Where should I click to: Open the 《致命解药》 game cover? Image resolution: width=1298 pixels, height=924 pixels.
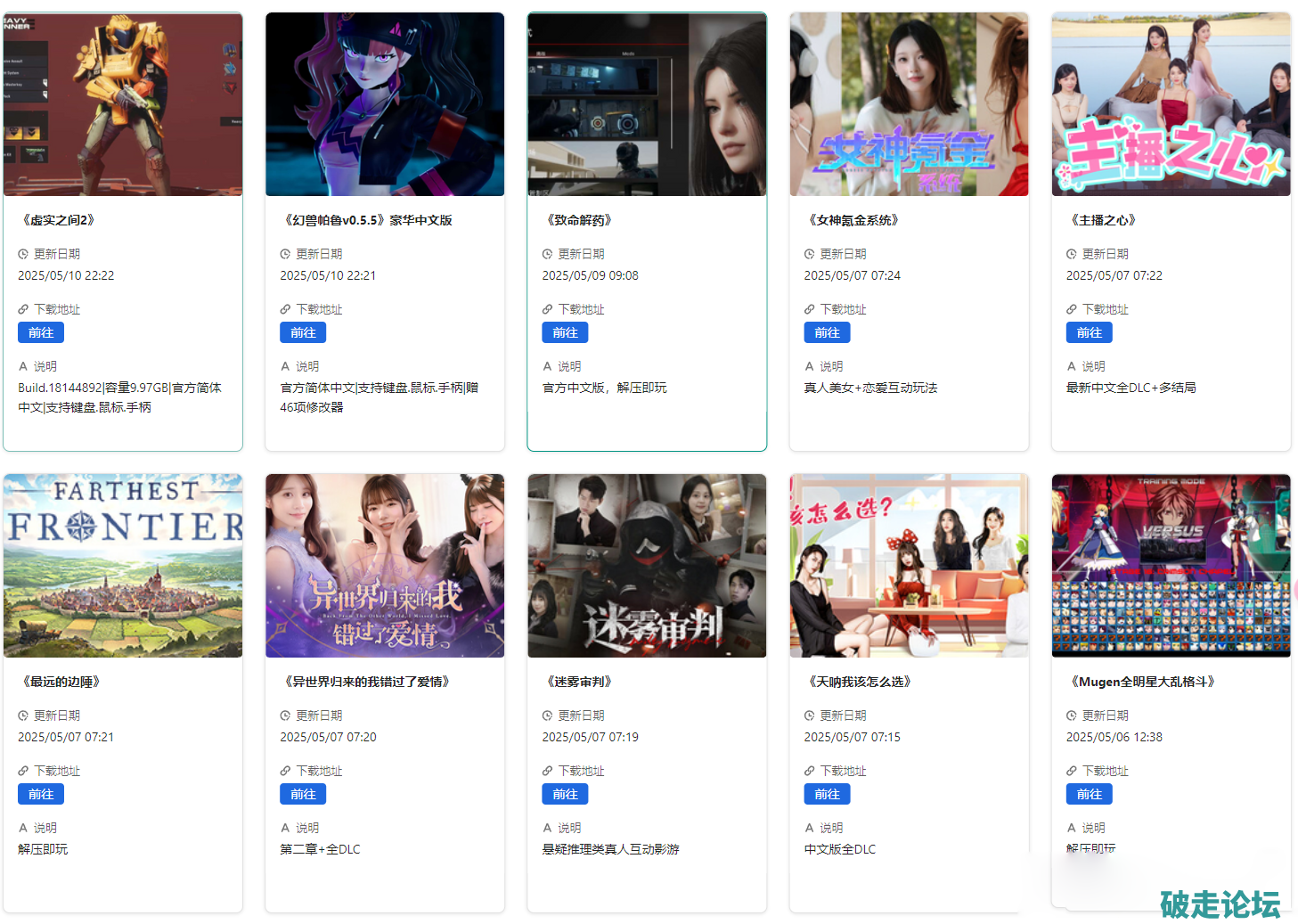click(x=647, y=104)
